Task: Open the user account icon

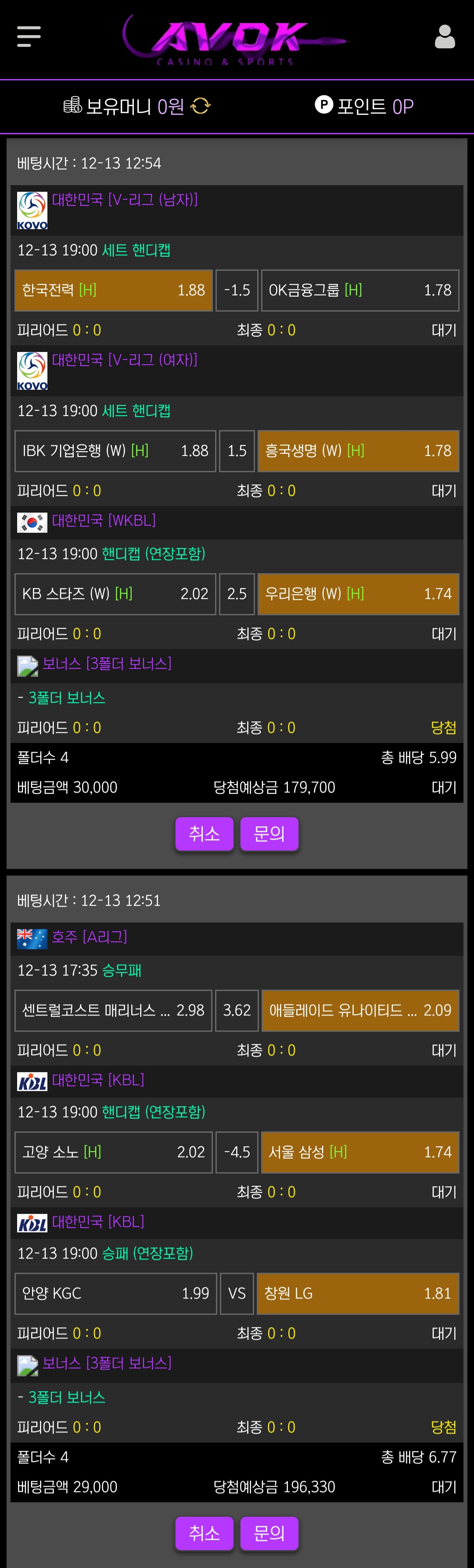Action: click(x=444, y=36)
